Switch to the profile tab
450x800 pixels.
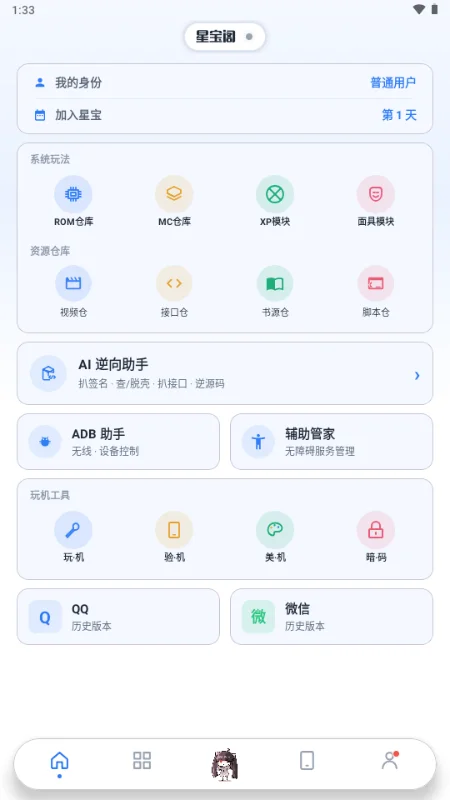point(390,760)
